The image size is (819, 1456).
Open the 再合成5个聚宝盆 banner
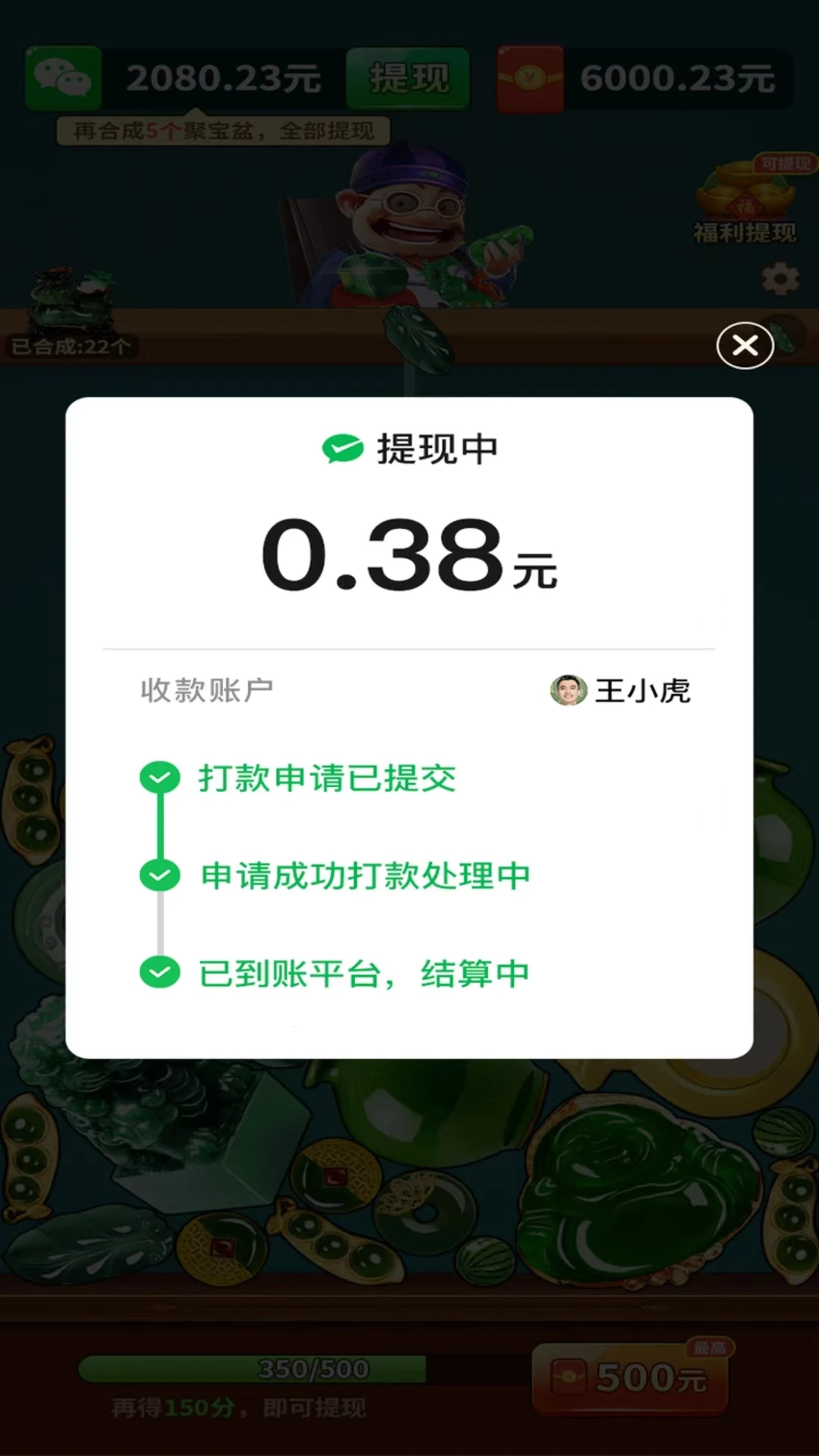[x=224, y=129]
